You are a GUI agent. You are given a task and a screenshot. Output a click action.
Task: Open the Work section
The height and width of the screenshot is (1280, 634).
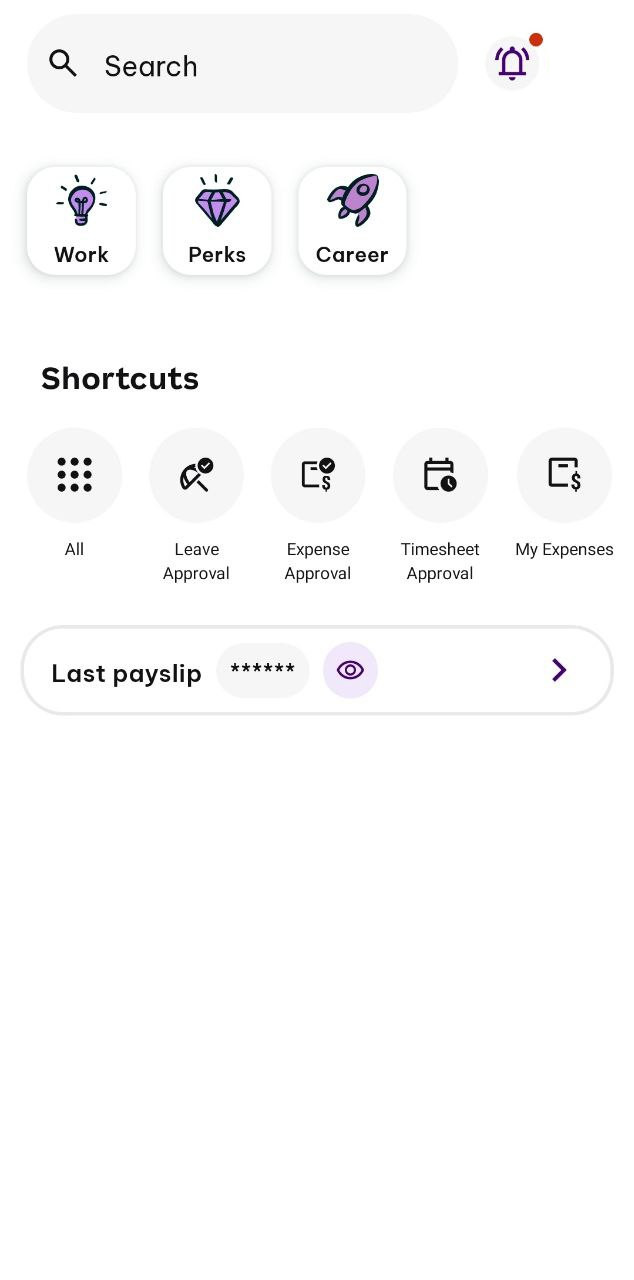tap(81, 221)
